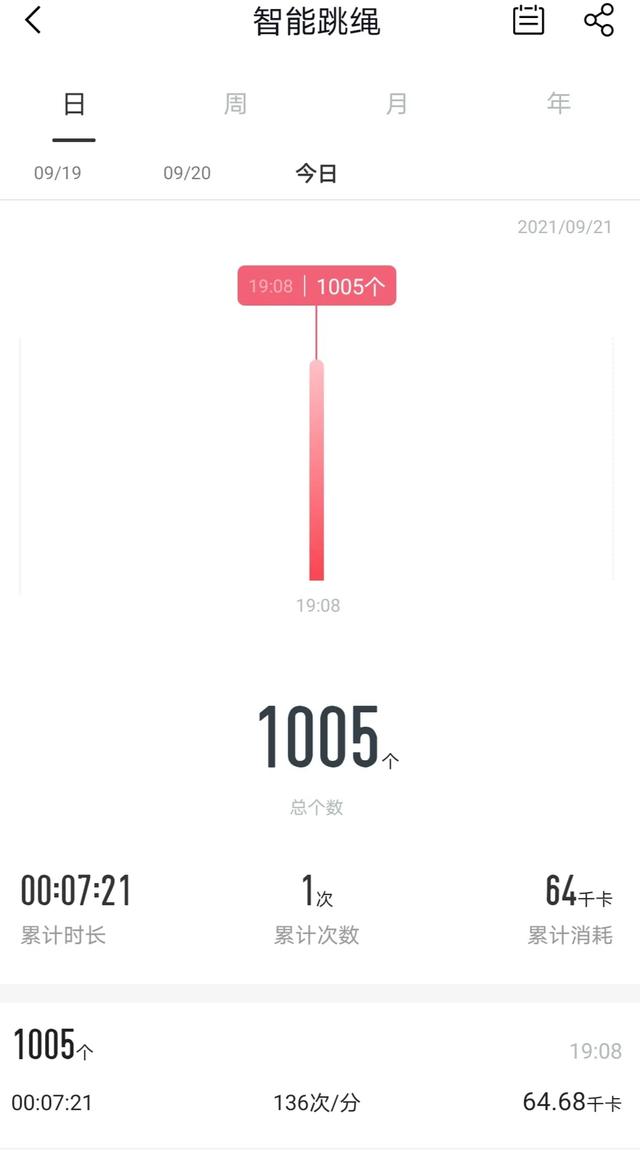Image resolution: width=640 pixels, height=1152 pixels.
Task: Select the 19:08 bar in the chart
Action: coord(317,470)
